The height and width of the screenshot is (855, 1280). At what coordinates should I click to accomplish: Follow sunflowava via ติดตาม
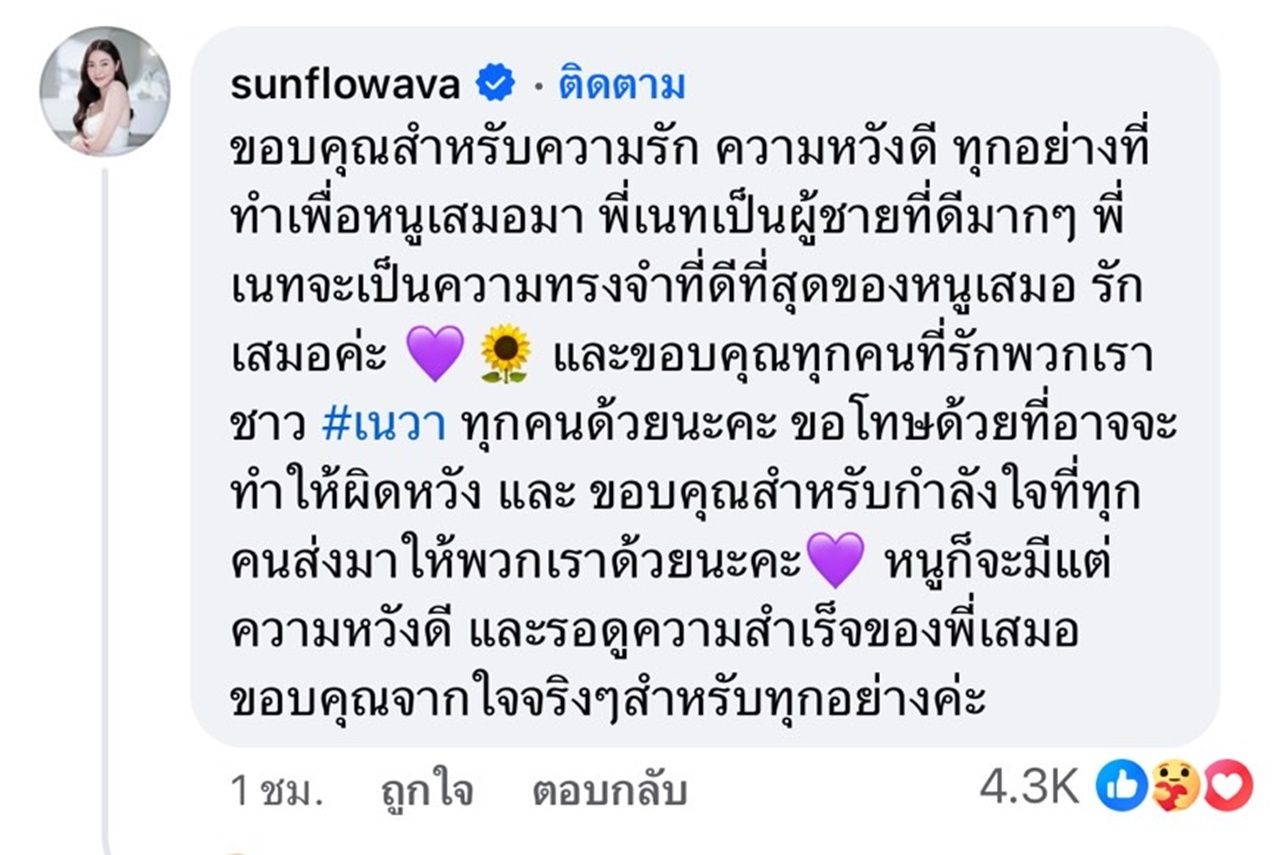tap(622, 85)
